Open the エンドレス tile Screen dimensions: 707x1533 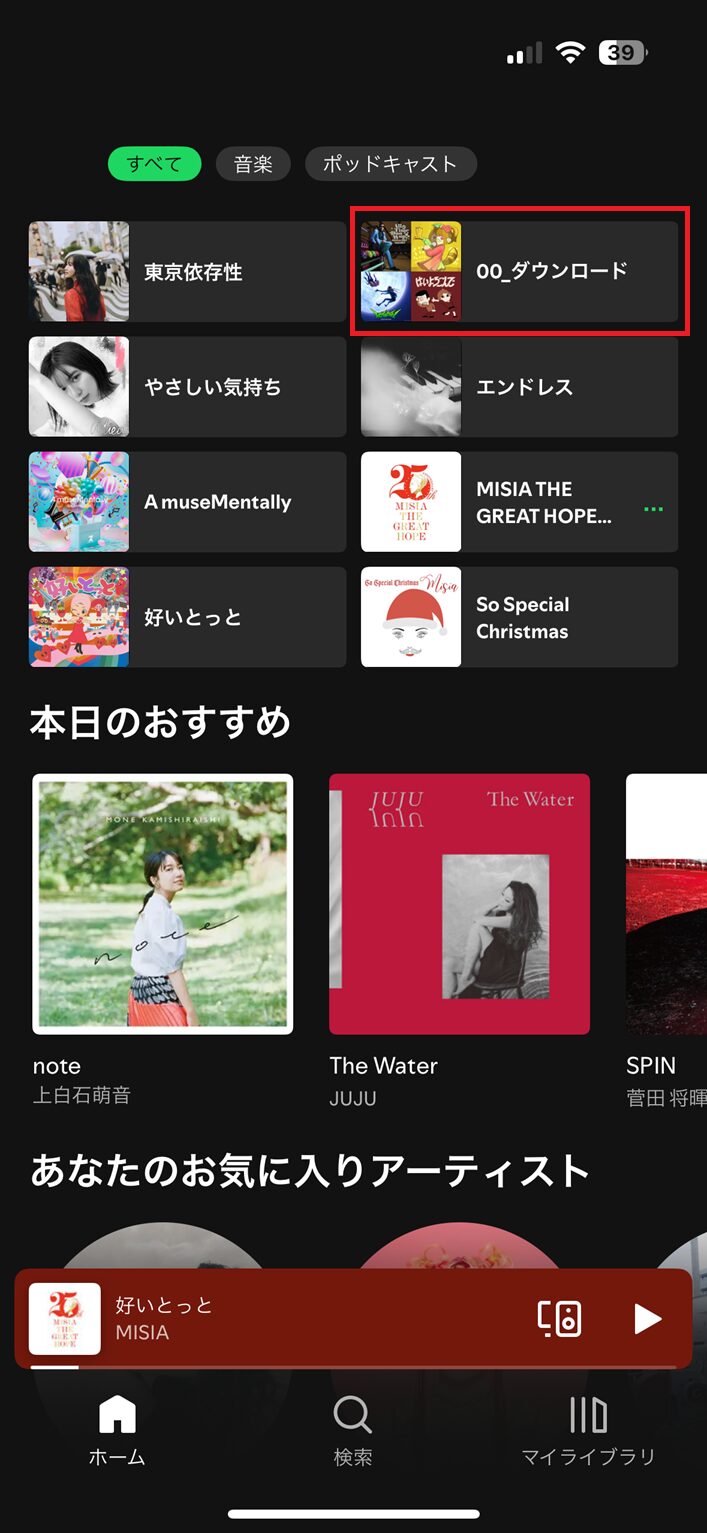pos(519,387)
